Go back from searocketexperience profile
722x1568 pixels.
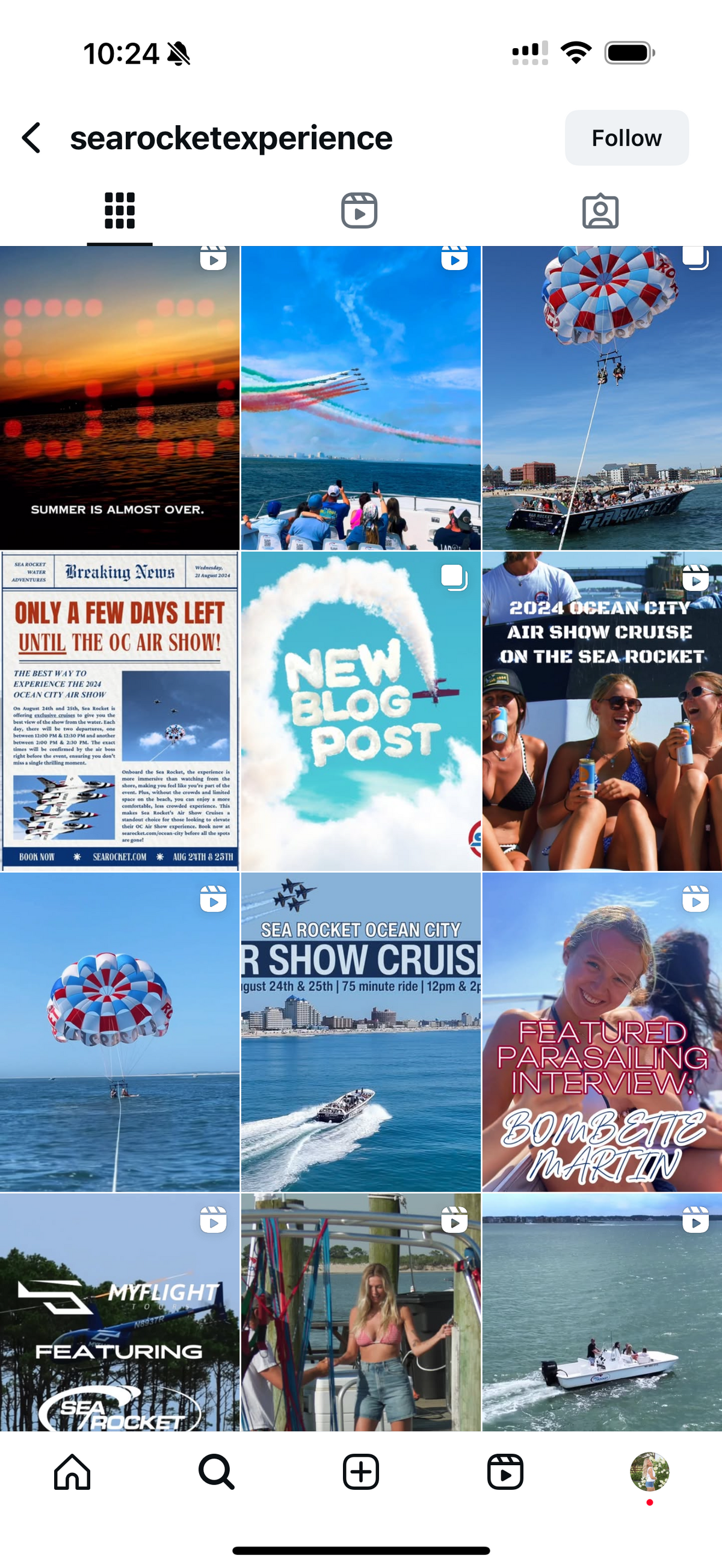tap(32, 138)
